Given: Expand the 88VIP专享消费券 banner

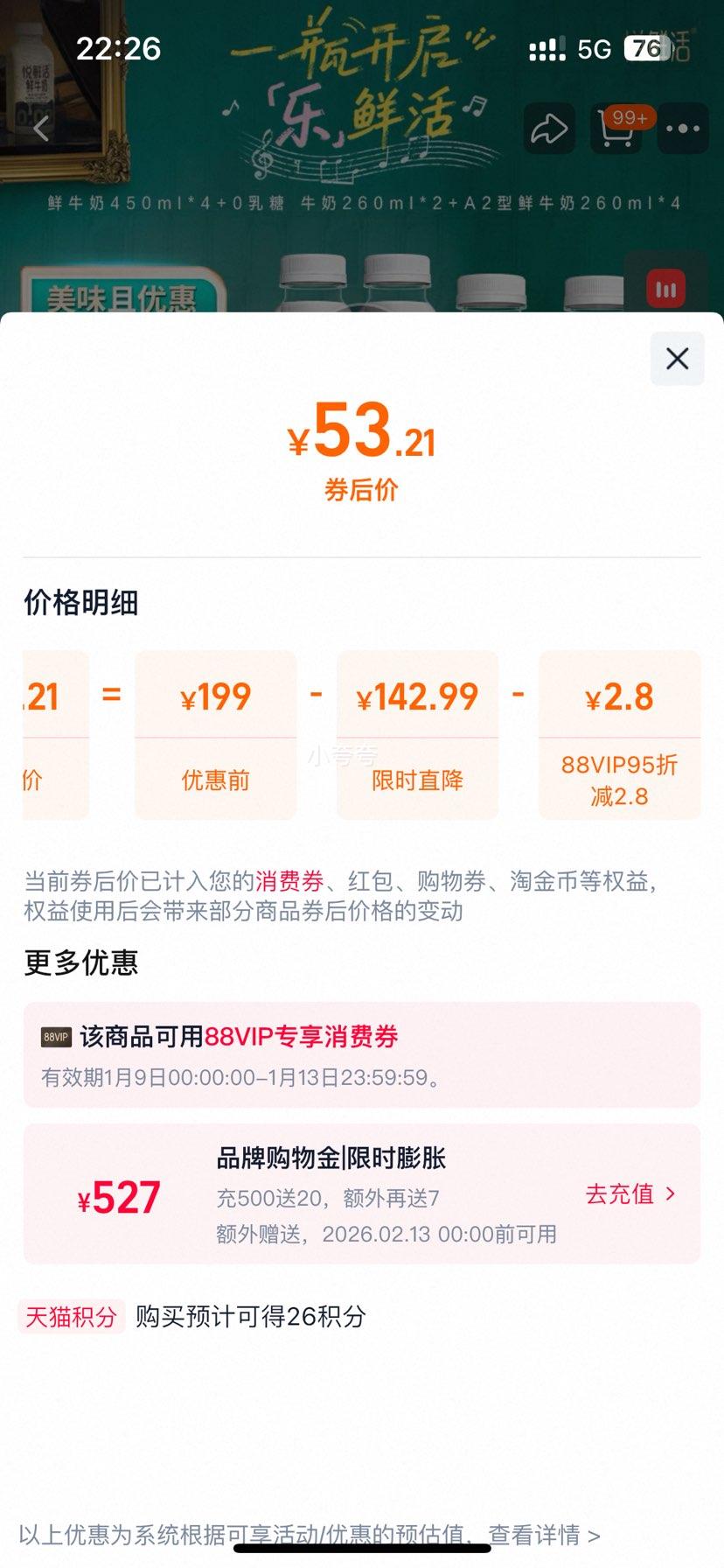Looking at the screenshot, I should pos(362,1054).
